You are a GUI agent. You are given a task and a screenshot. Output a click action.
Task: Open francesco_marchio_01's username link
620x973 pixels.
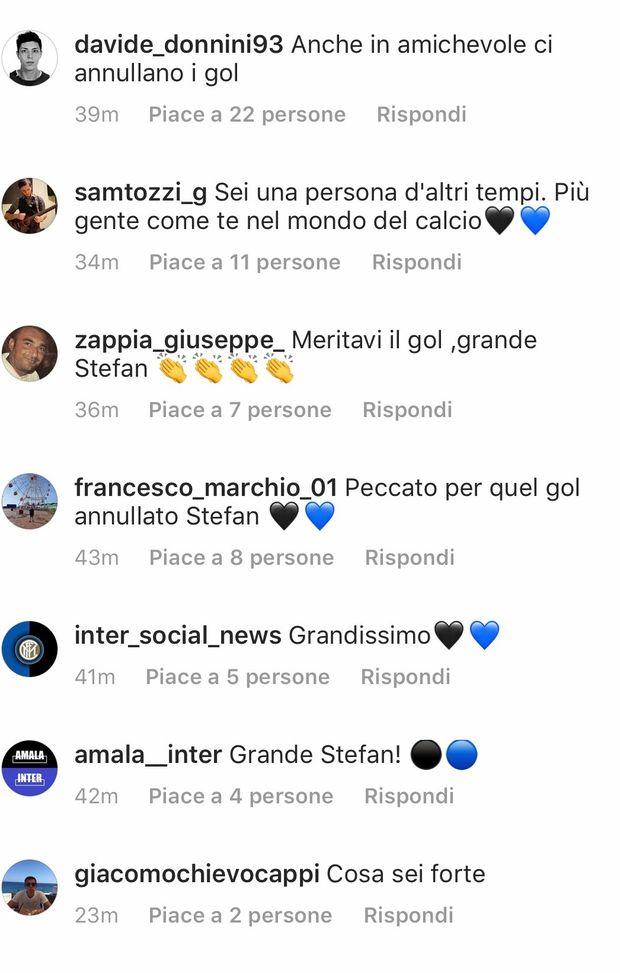pyautogui.click(x=206, y=488)
